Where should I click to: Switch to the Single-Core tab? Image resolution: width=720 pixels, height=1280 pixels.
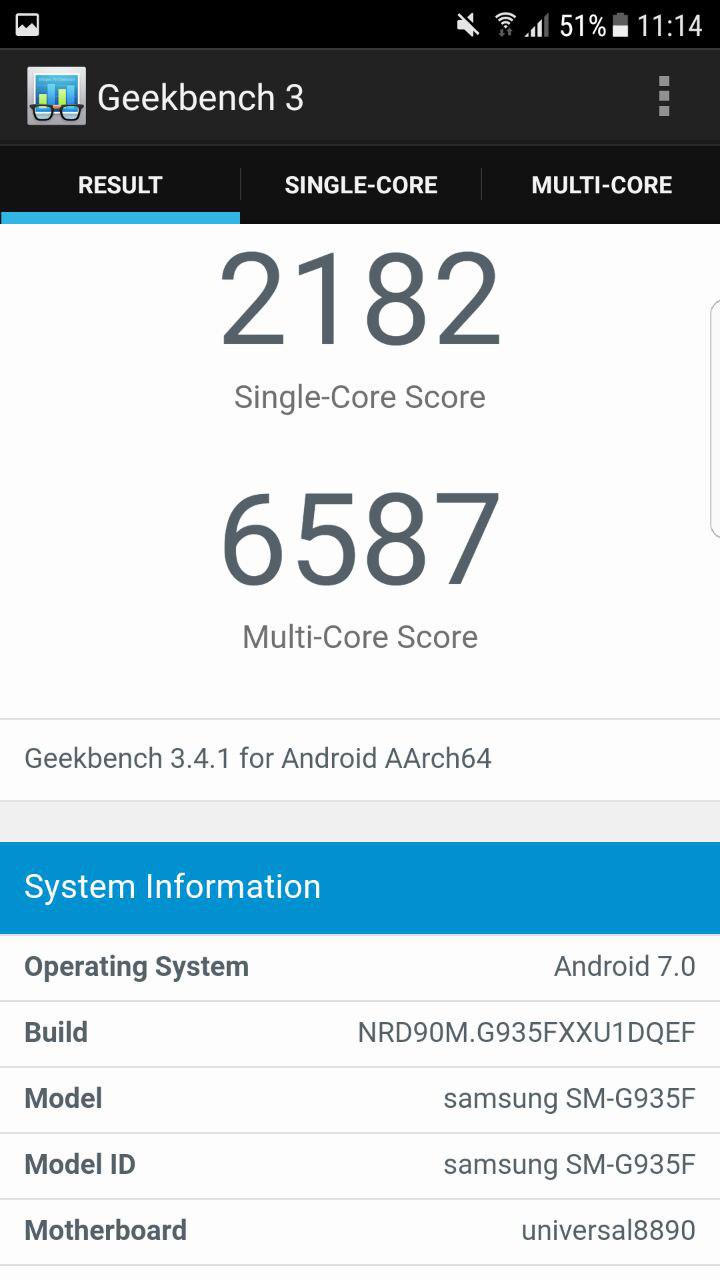[x=361, y=185]
